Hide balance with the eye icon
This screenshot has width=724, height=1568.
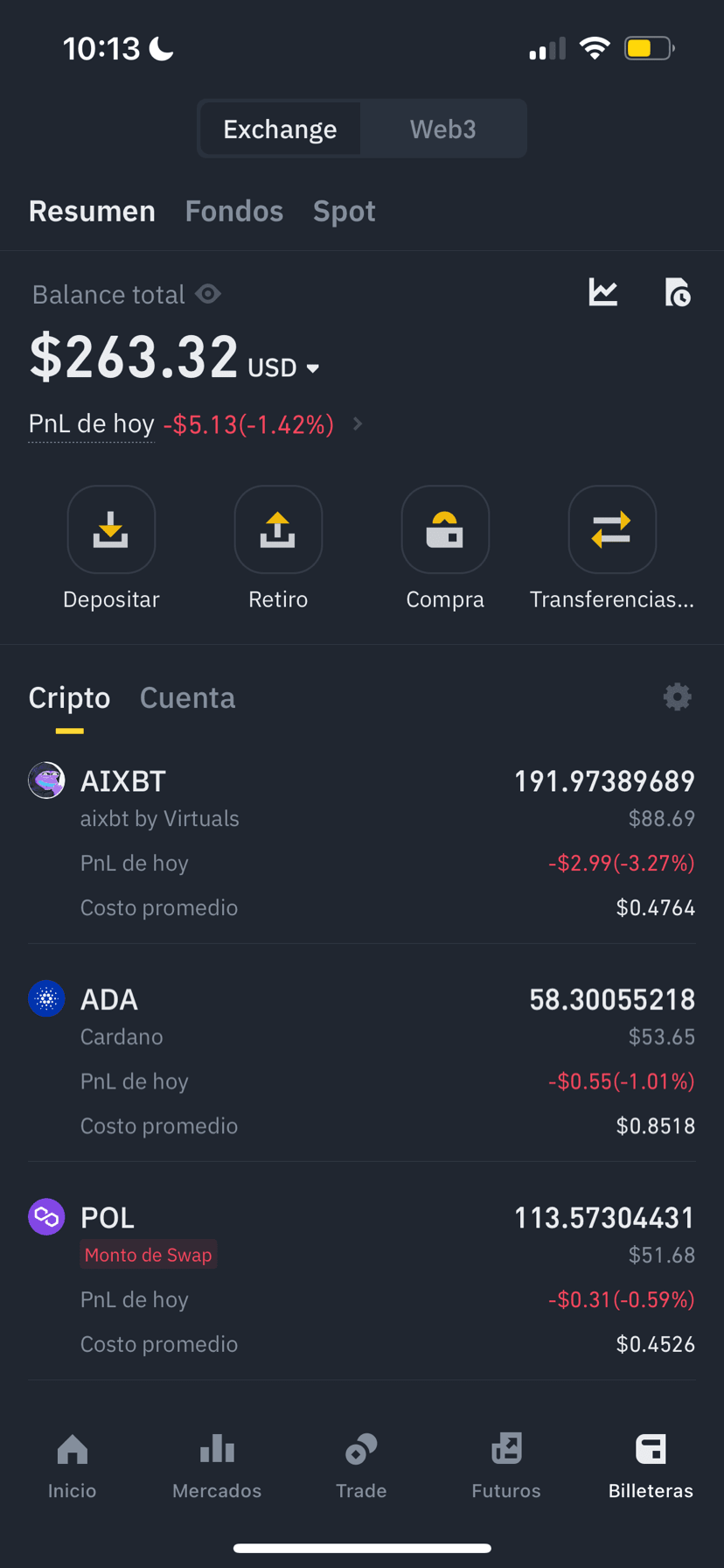(208, 294)
